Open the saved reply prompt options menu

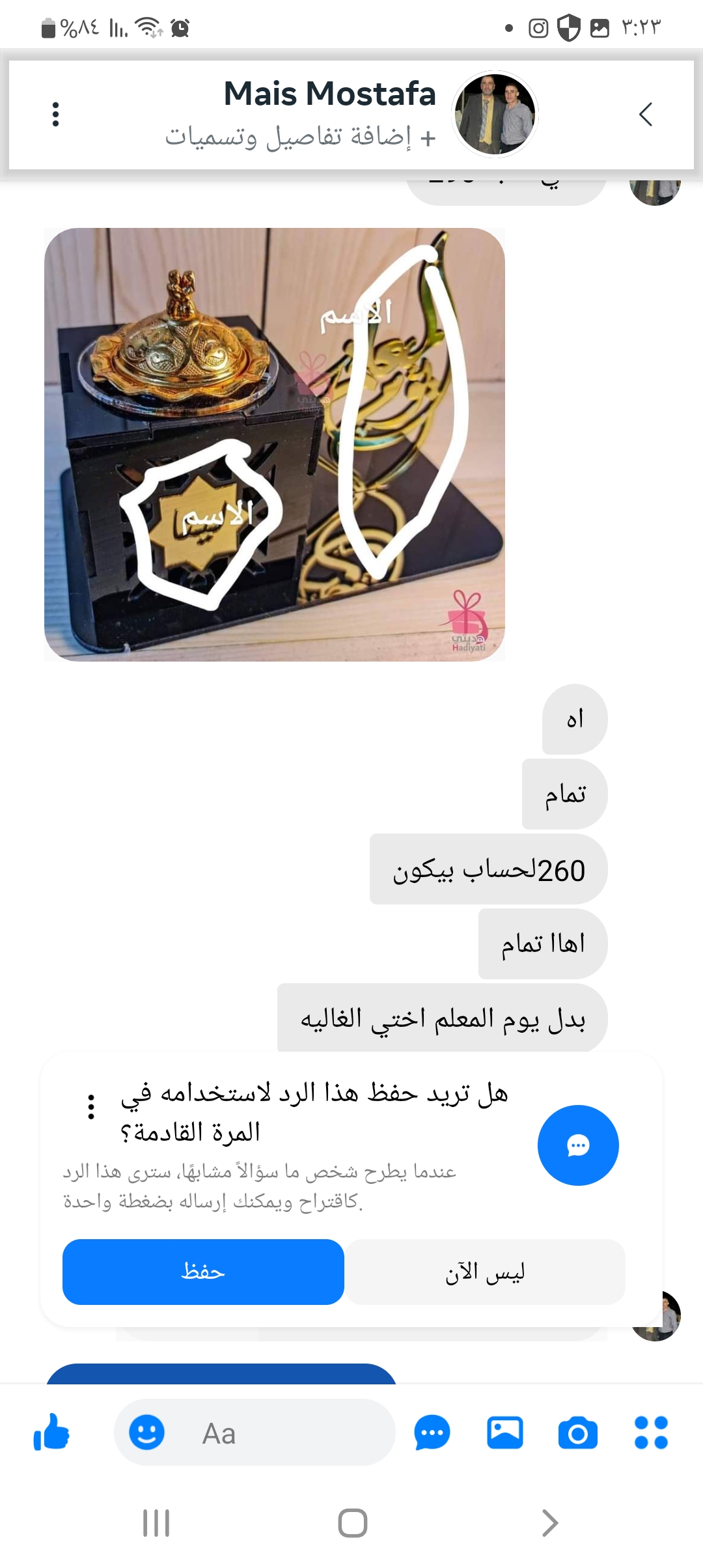click(x=91, y=1107)
